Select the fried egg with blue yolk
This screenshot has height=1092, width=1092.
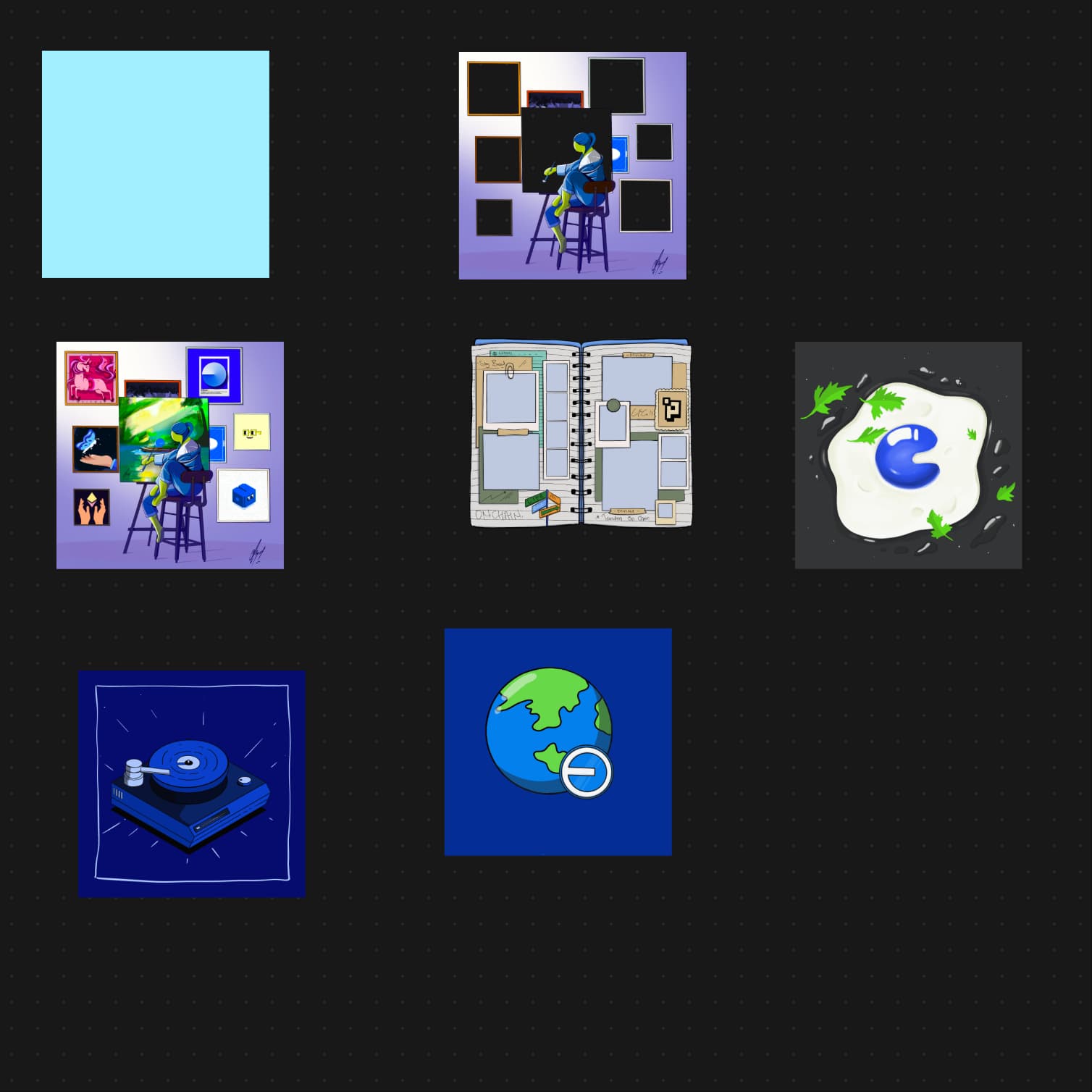point(908,455)
